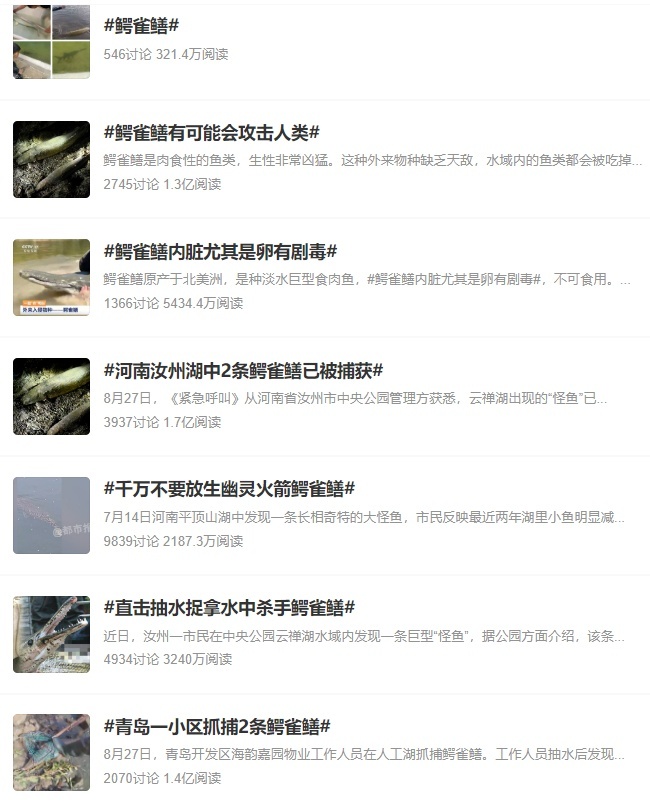Open #千万不要放生幽灵火箭鳄雀鳝# topic
The height and width of the screenshot is (802, 650).
point(229,489)
